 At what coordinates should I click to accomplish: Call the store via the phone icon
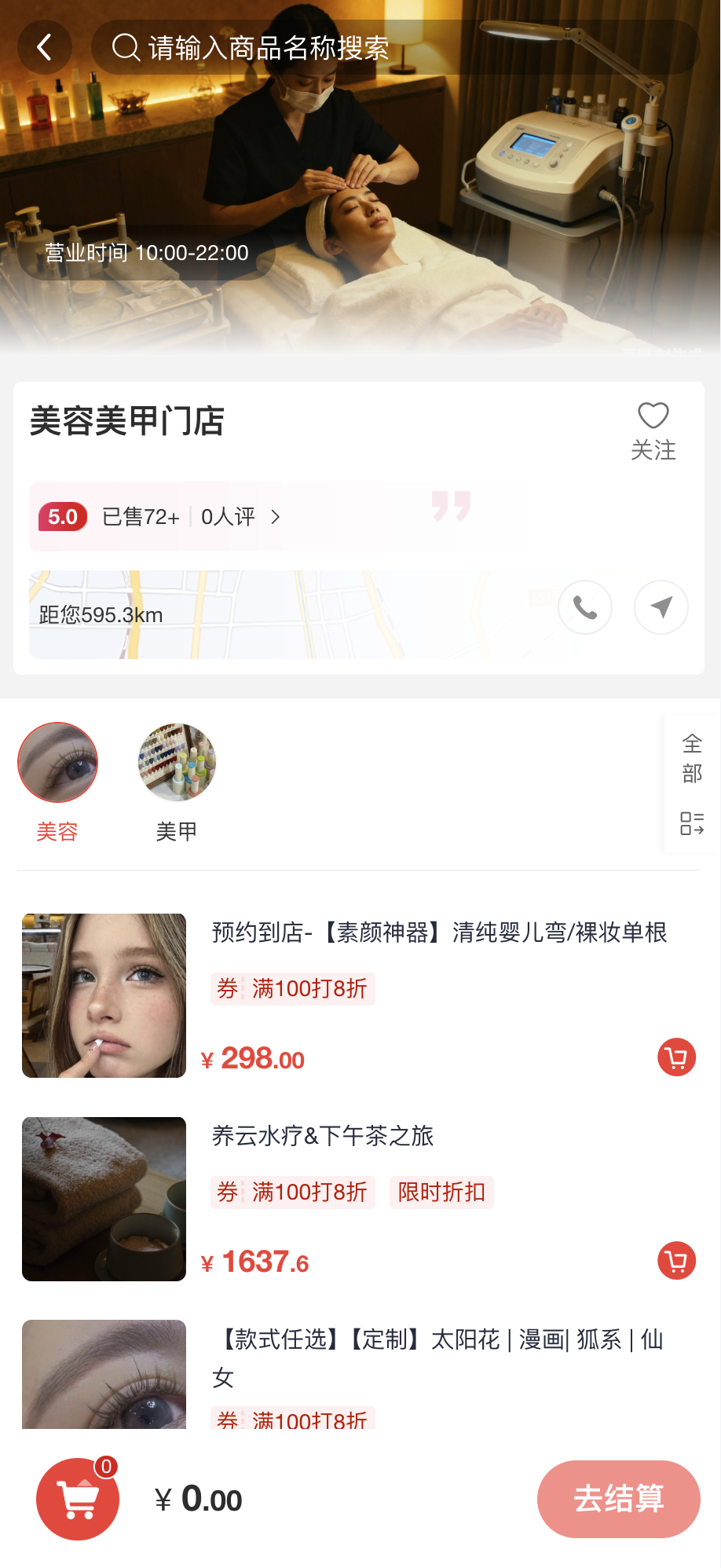point(585,607)
